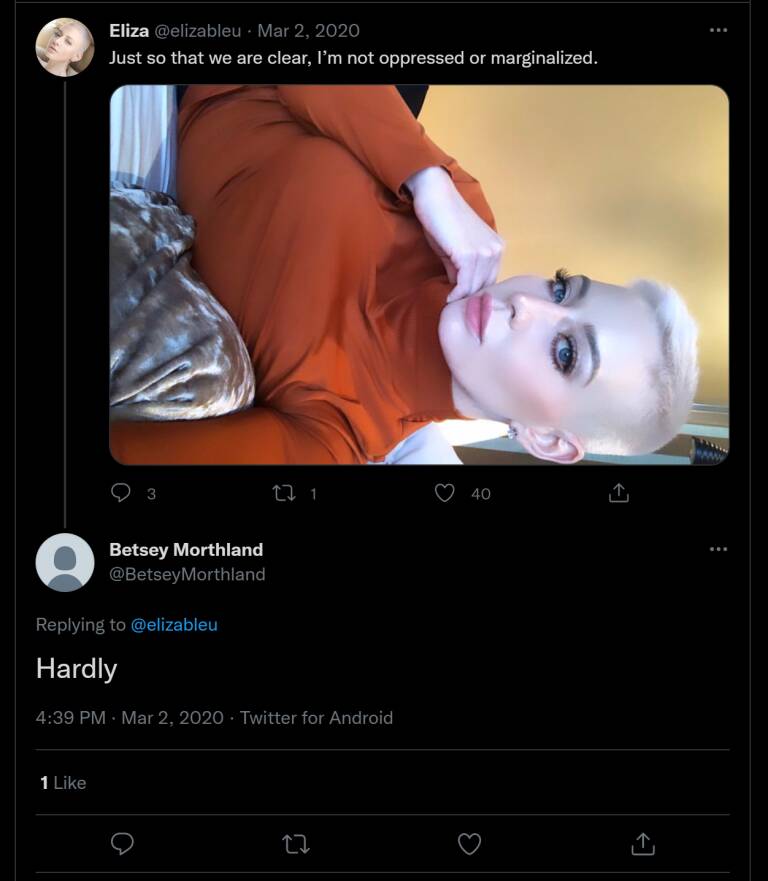
Task: Reply to Betsey Morthland's tweet
Action: (x=122, y=845)
